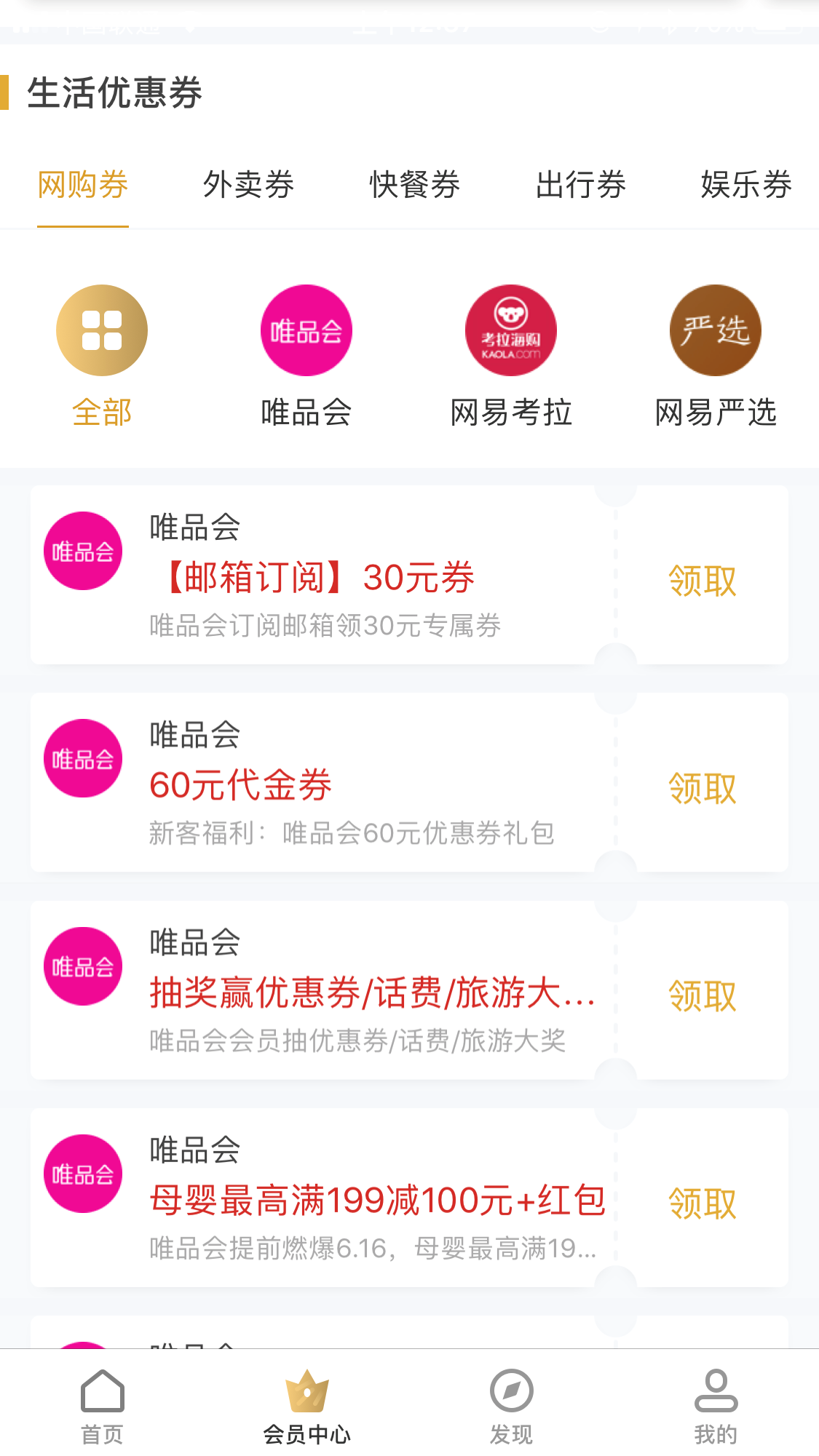Filter coupons by 唯品会 brand
819x1456 pixels.
306,357
